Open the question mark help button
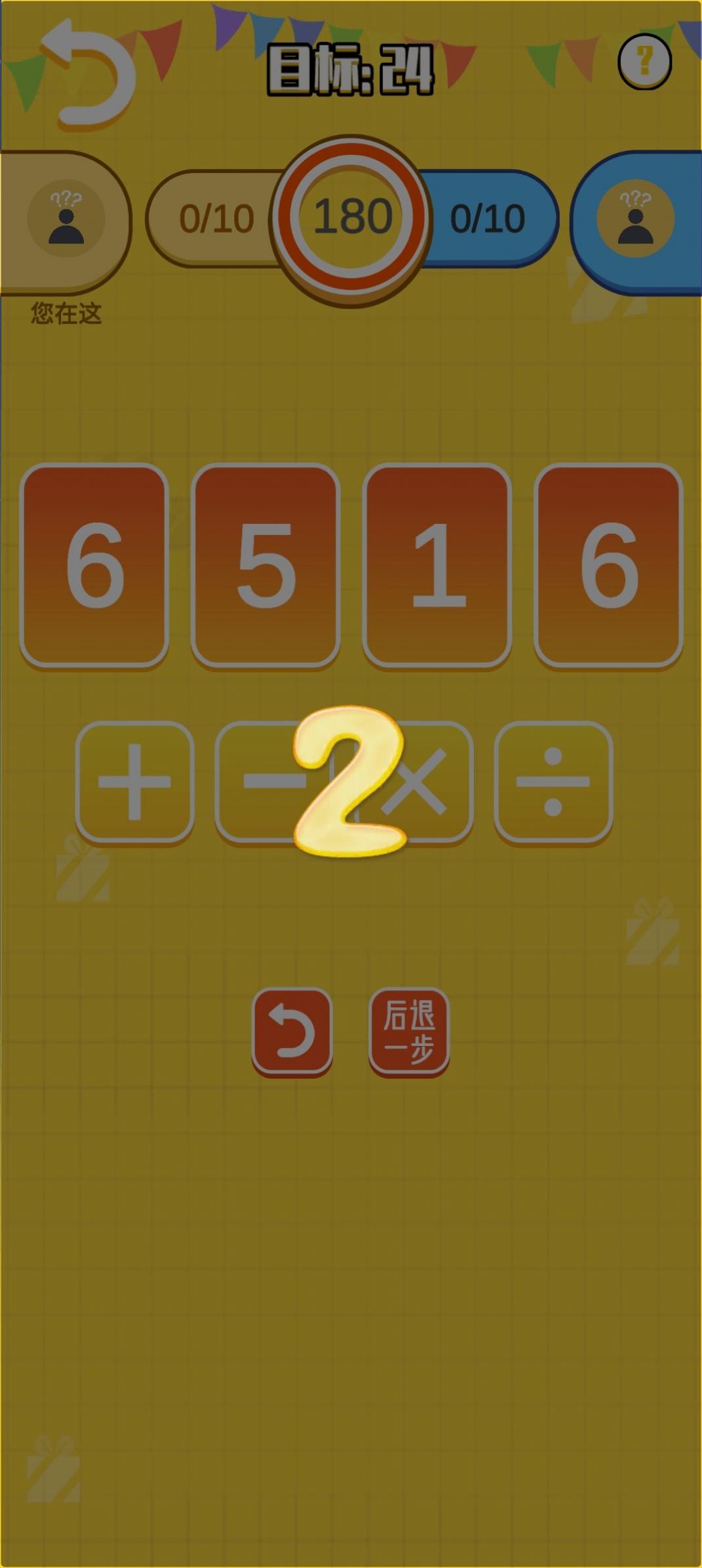 click(x=644, y=62)
